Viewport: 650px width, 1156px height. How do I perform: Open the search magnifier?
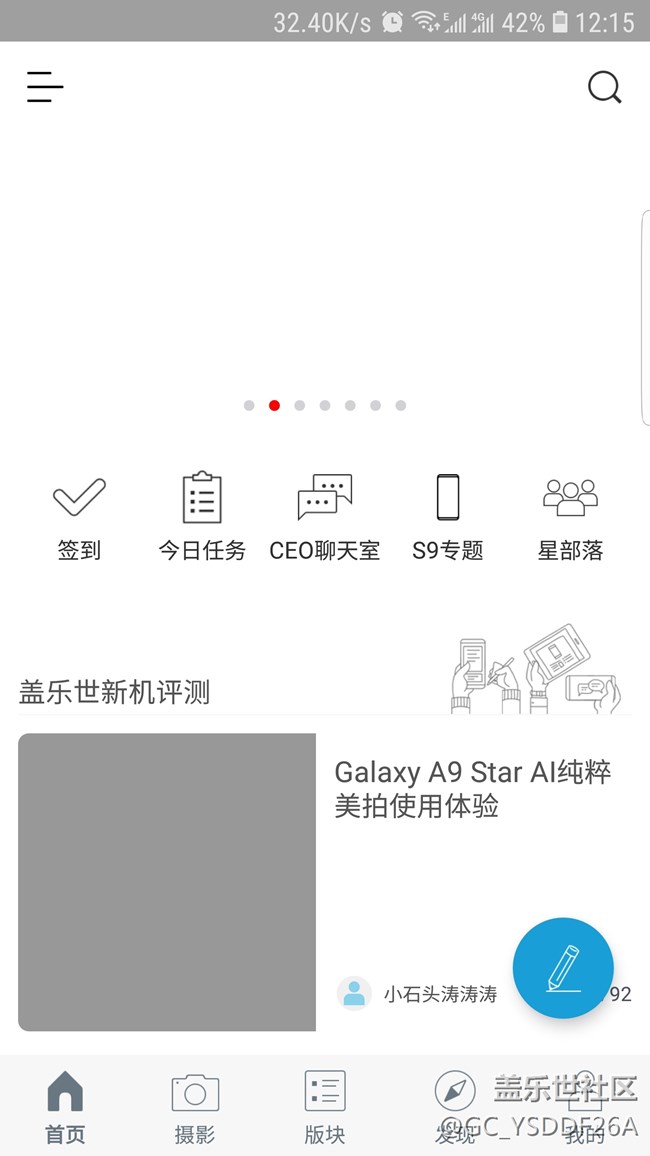click(x=604, y=88)
